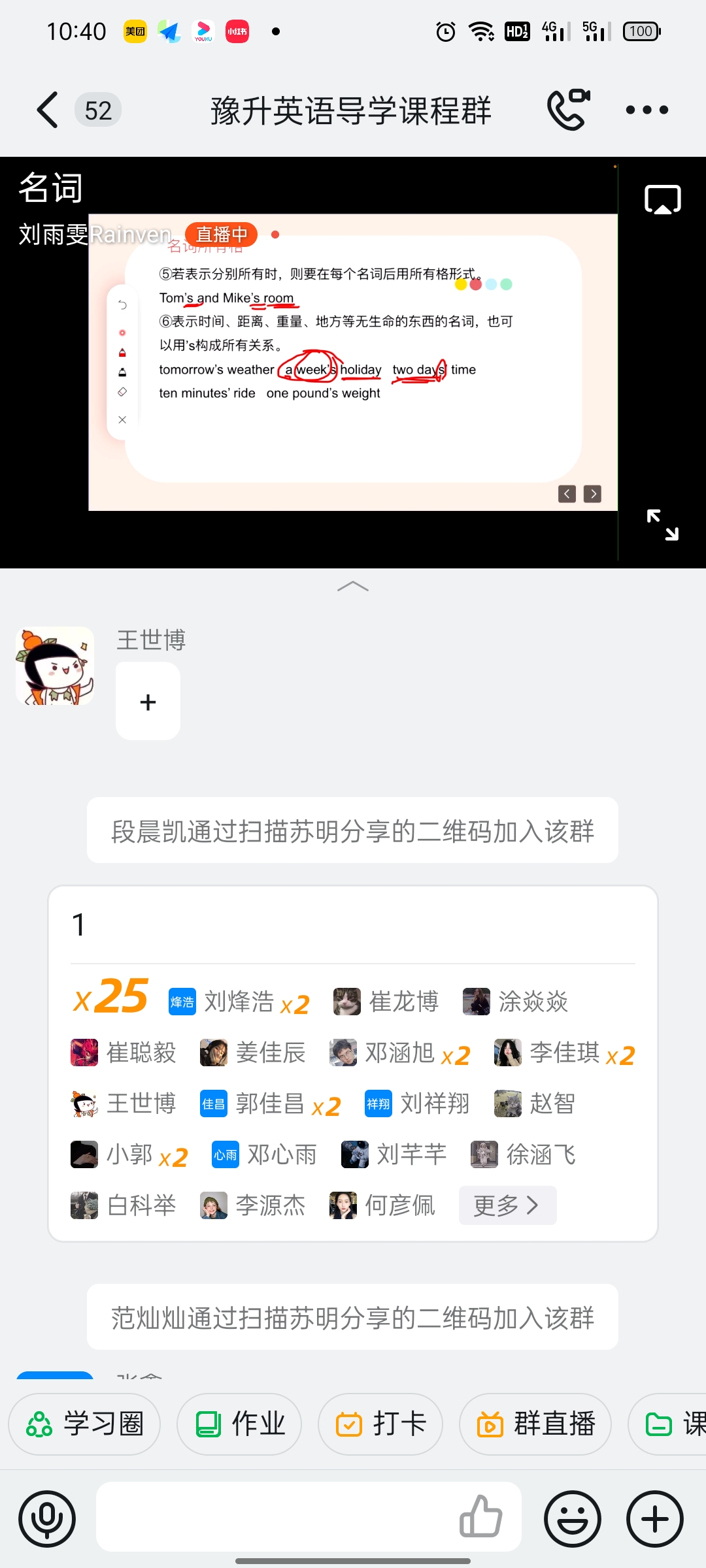Open the emoji picker
The width and height of the screenshot is (706, 1568).
[573, 1519]
